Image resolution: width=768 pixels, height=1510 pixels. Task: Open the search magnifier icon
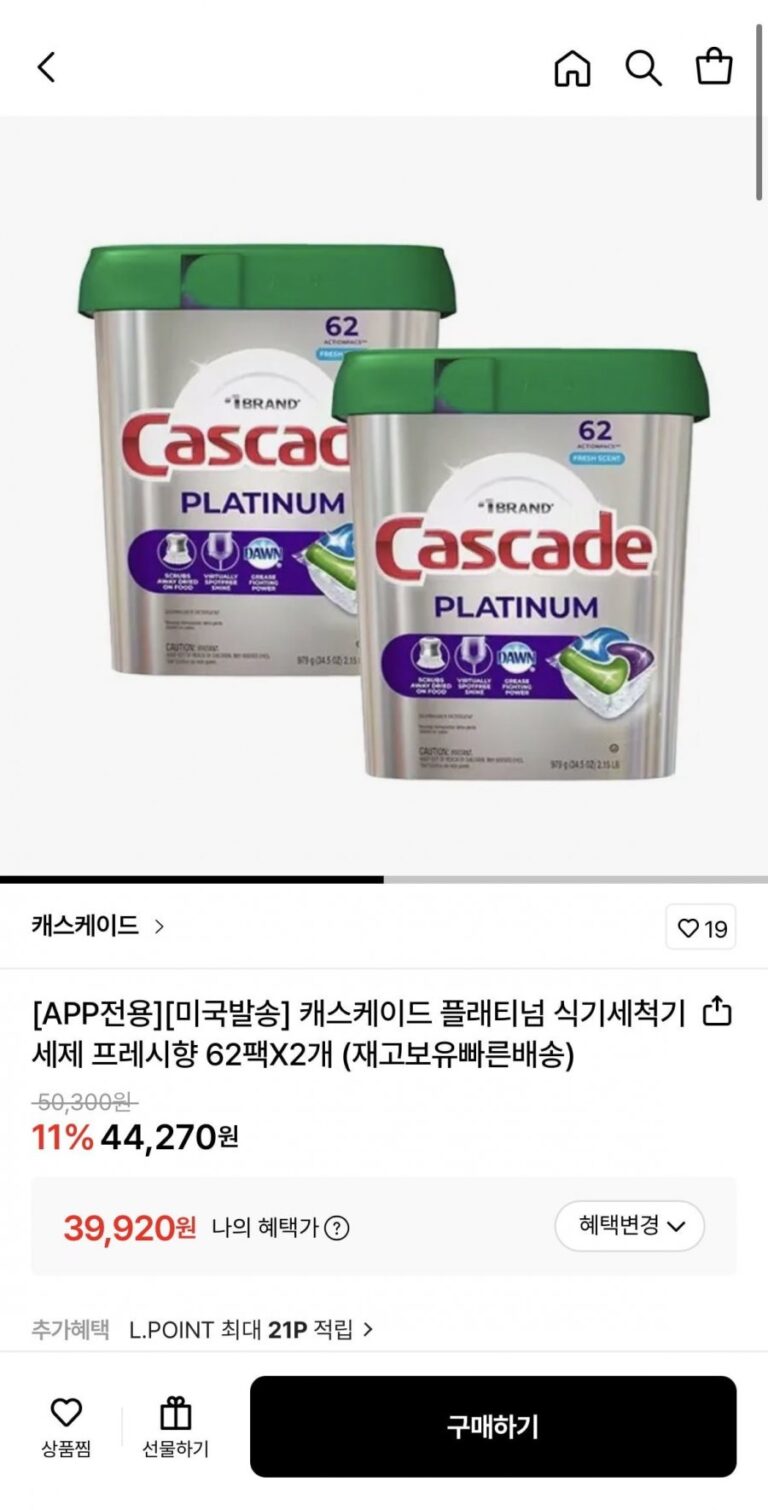[x=643, y=68]
